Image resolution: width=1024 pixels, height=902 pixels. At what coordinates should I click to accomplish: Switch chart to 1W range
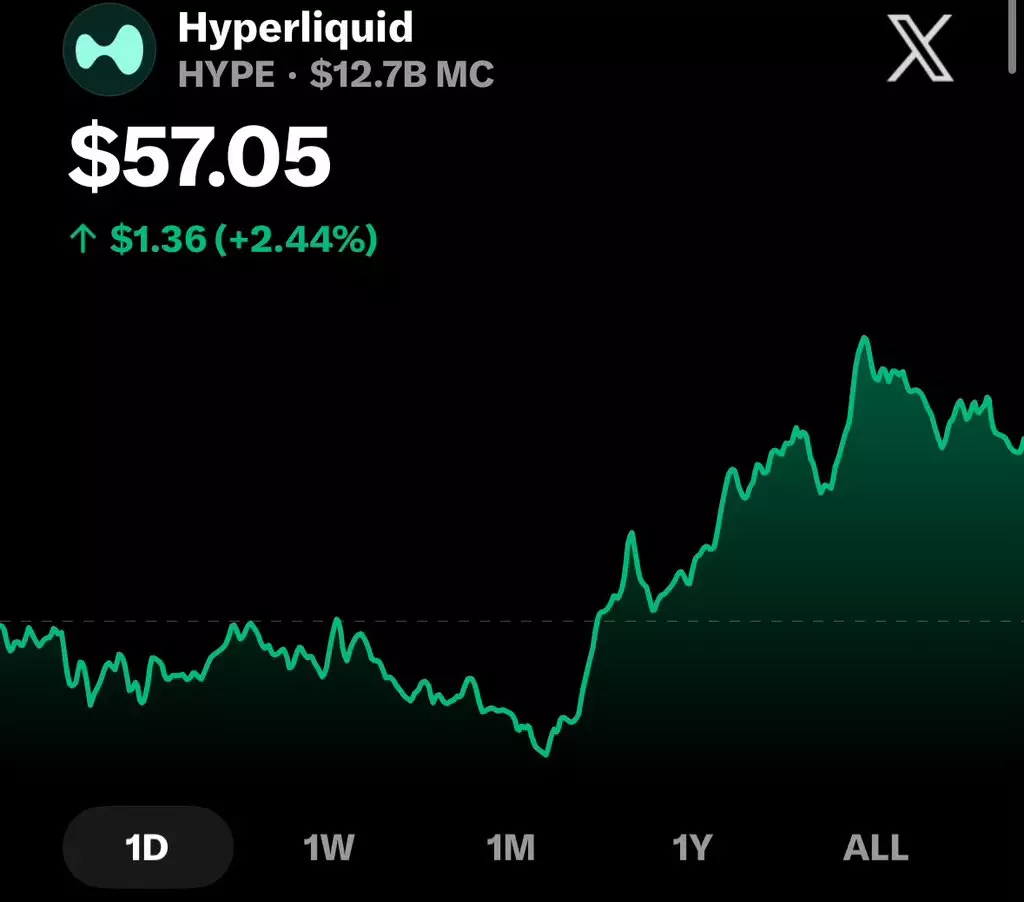point(328,848)
